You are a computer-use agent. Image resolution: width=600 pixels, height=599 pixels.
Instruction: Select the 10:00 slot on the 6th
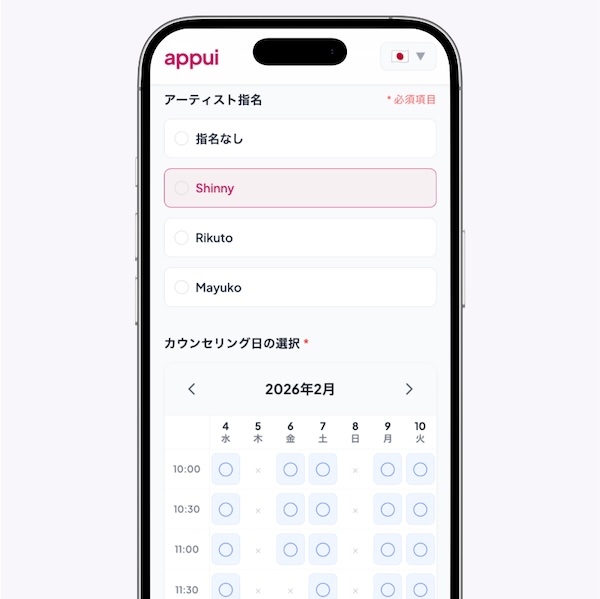click(290, 469)
